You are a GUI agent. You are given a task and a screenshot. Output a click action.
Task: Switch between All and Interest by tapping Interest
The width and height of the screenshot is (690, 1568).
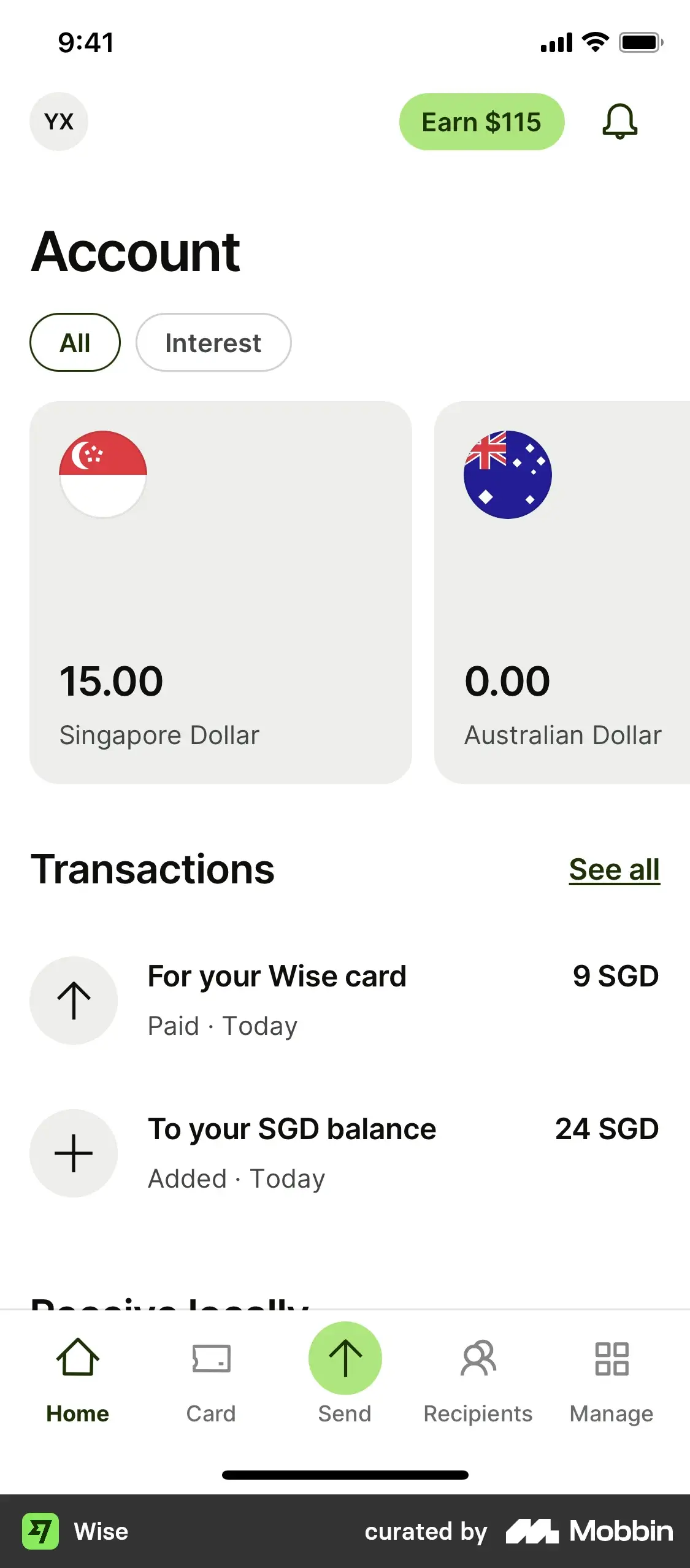coord(213,342)
